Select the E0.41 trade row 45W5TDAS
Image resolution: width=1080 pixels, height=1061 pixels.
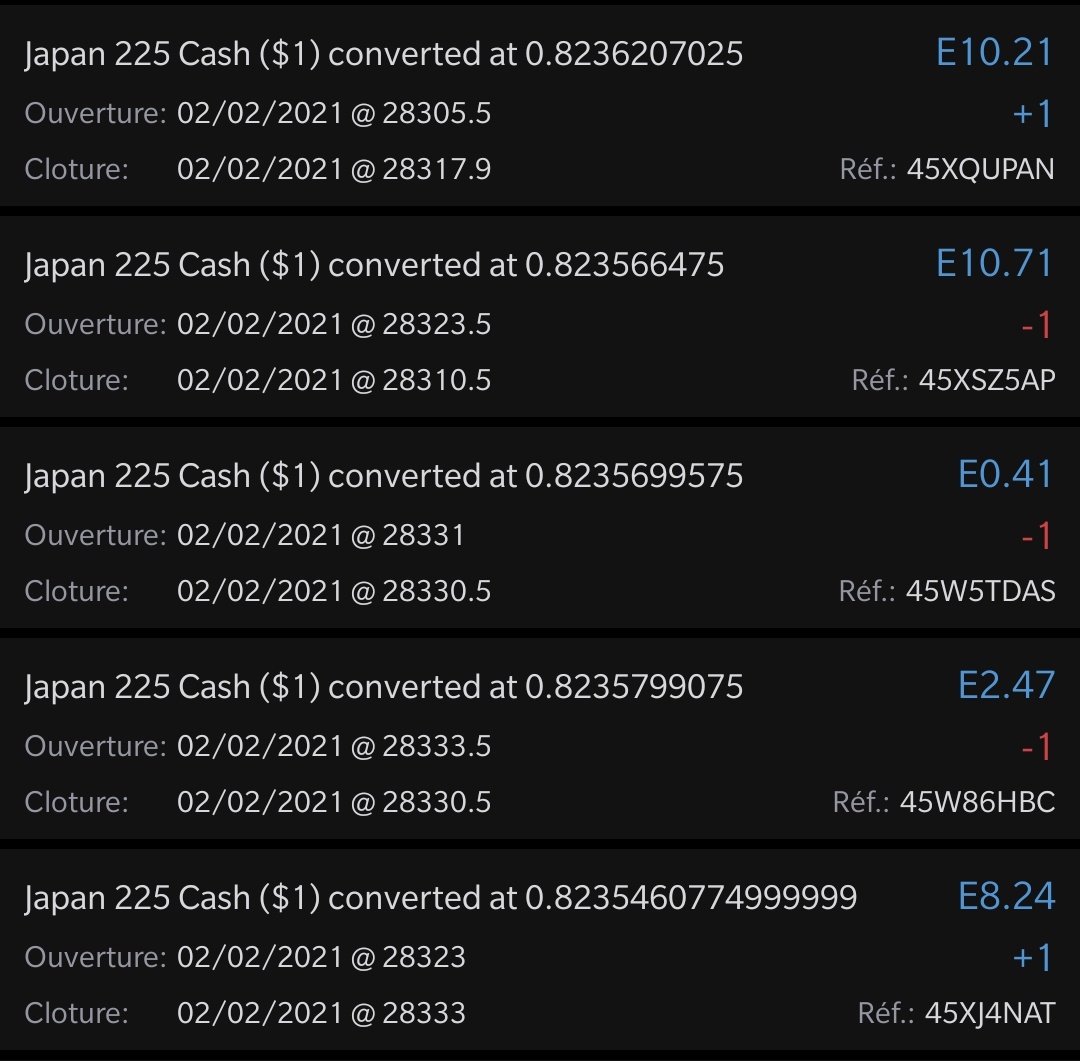point(540,533)
